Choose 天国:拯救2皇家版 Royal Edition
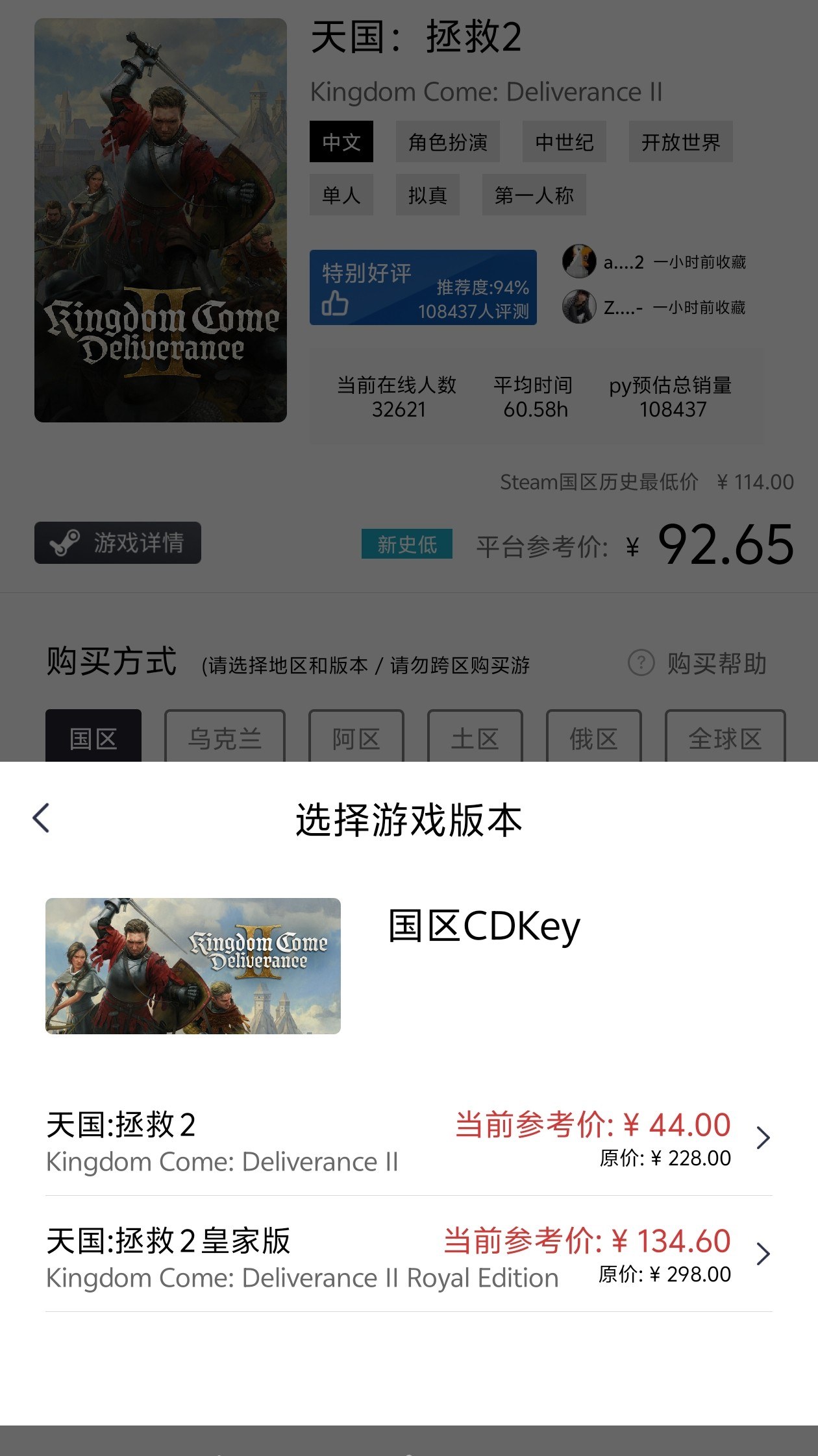818x1456 pixels. pos(409,1255)
